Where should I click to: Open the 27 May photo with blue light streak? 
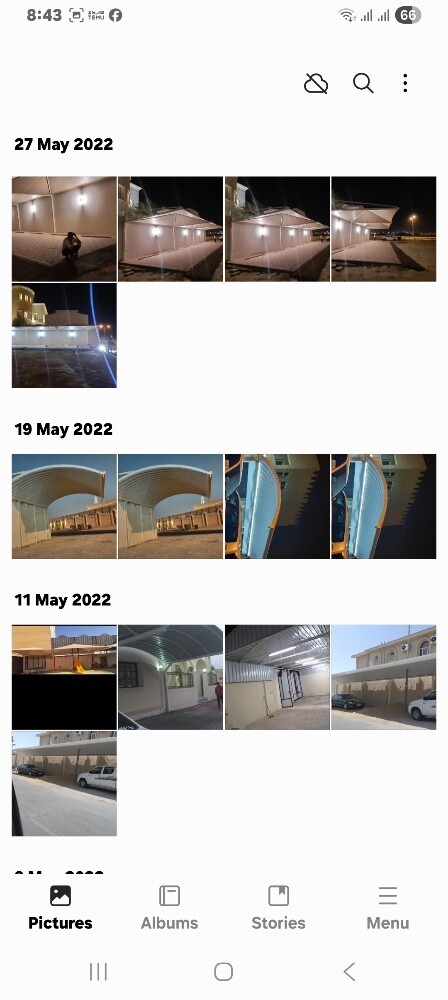click(64, 335)
